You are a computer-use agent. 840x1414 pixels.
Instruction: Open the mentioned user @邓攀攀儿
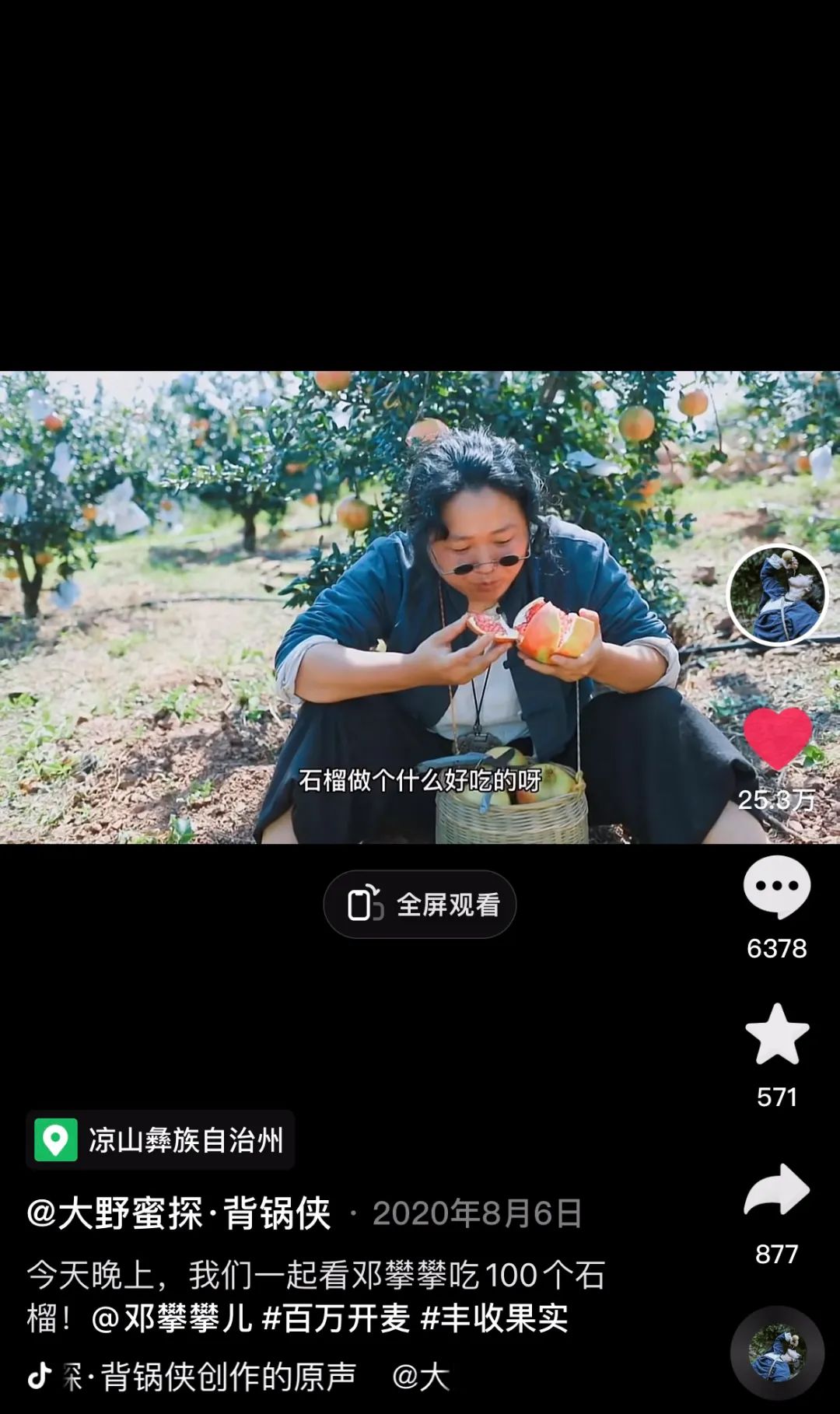tap(172, 1318)
